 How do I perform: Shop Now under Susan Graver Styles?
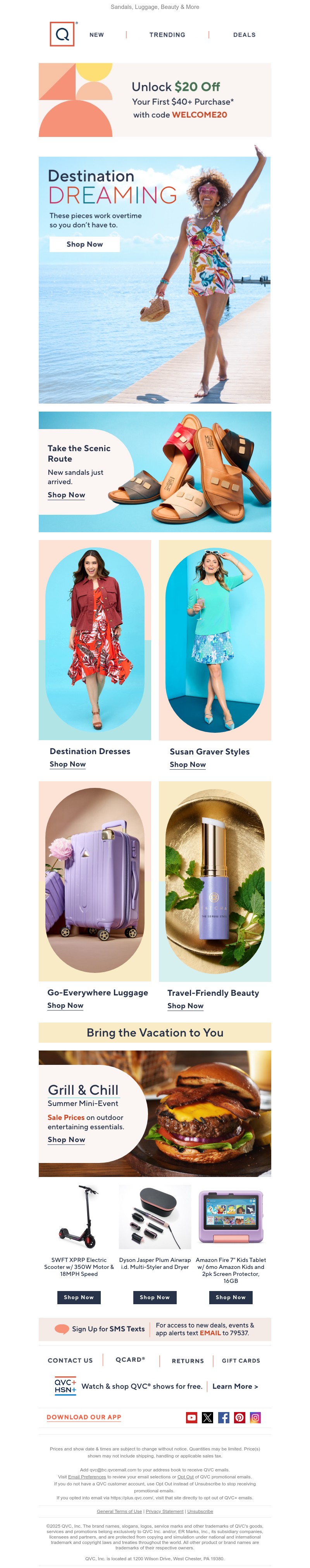pos(188,765)
